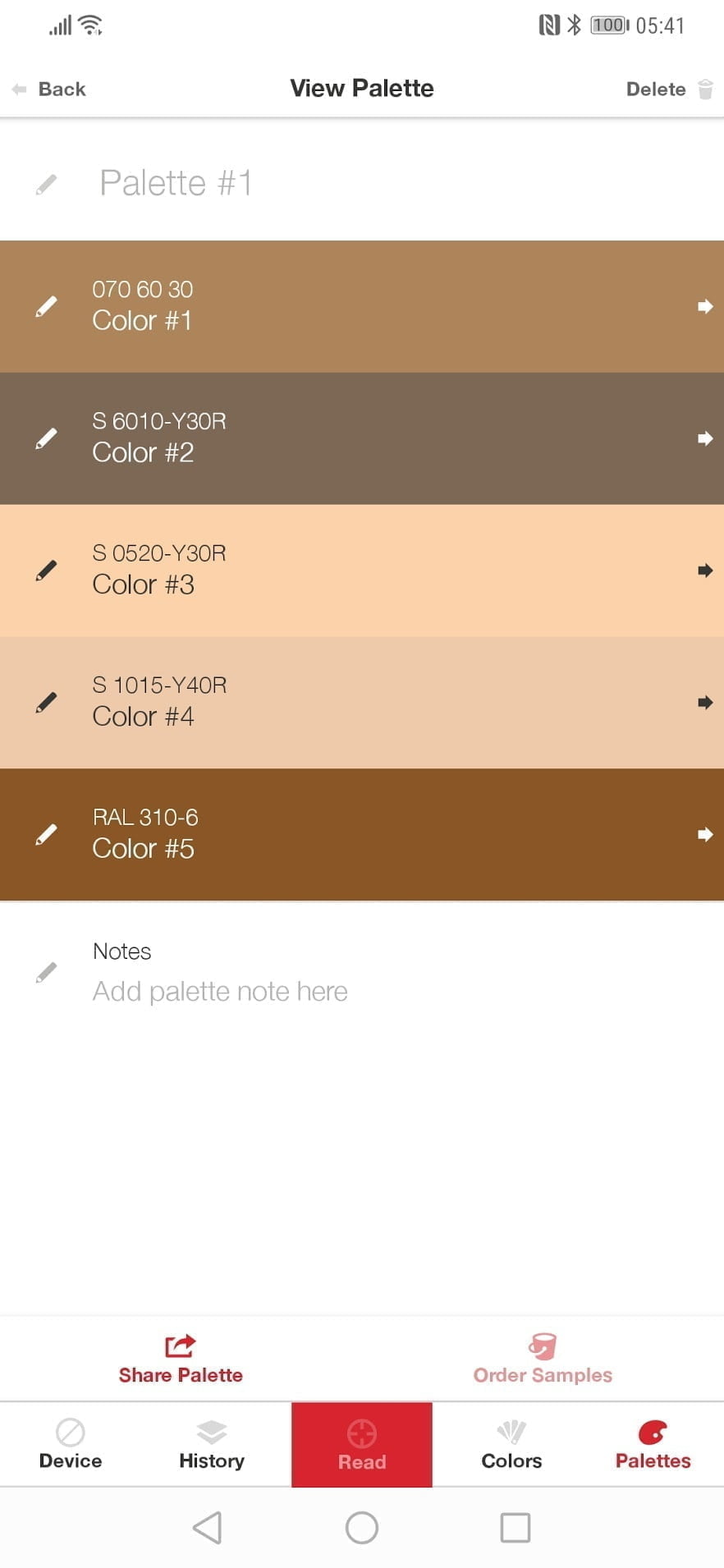Add a palette note
The width and height of the screenshot is (724, 1568).
coord(220,992)
